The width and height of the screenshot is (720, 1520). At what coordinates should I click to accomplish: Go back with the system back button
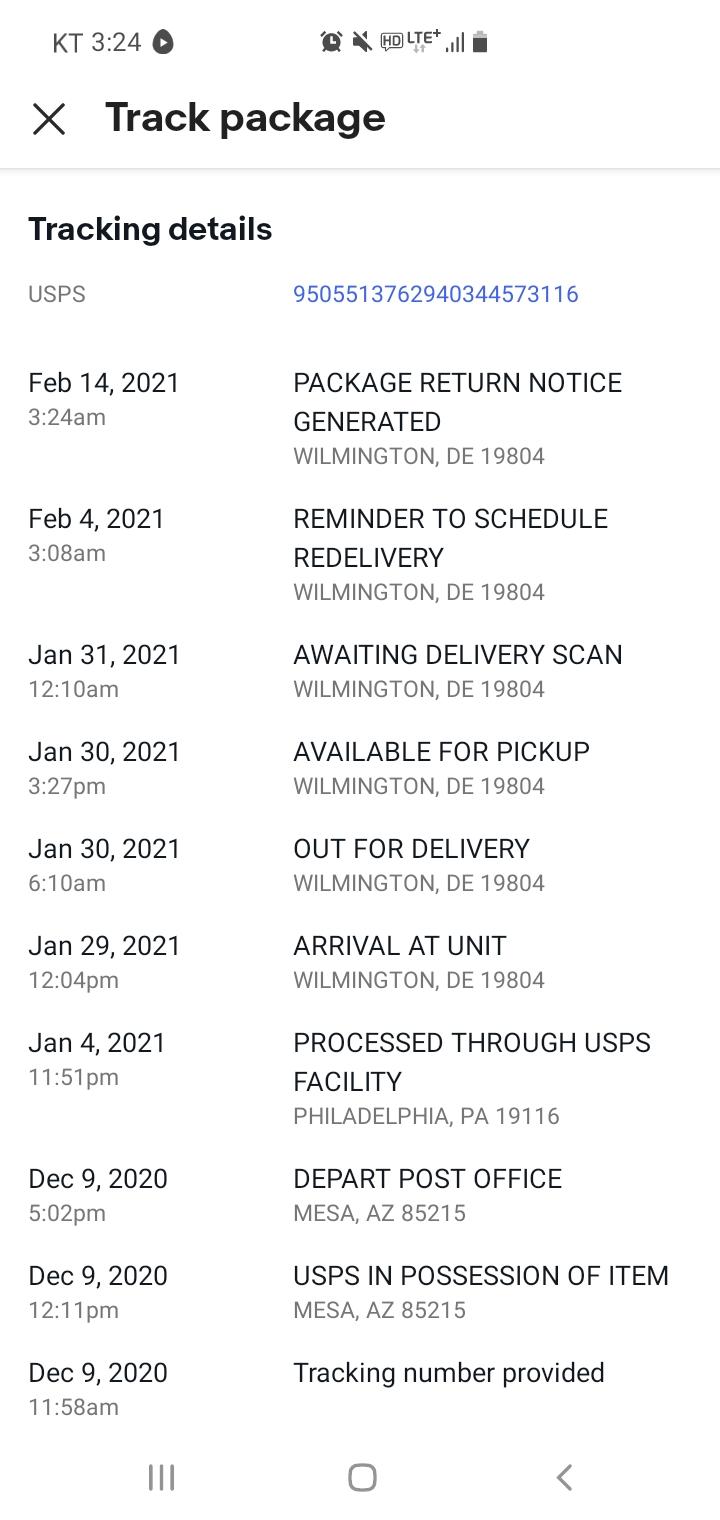[x=564, y=1477]
